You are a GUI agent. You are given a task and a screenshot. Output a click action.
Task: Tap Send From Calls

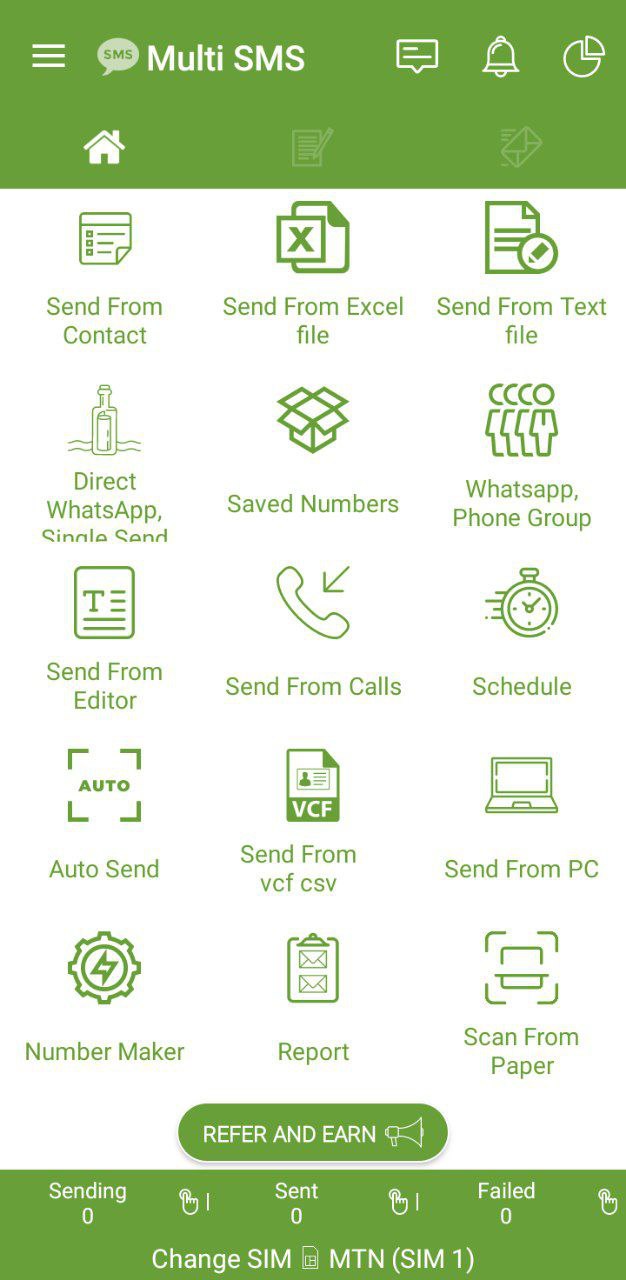click(x=313, y=630)
